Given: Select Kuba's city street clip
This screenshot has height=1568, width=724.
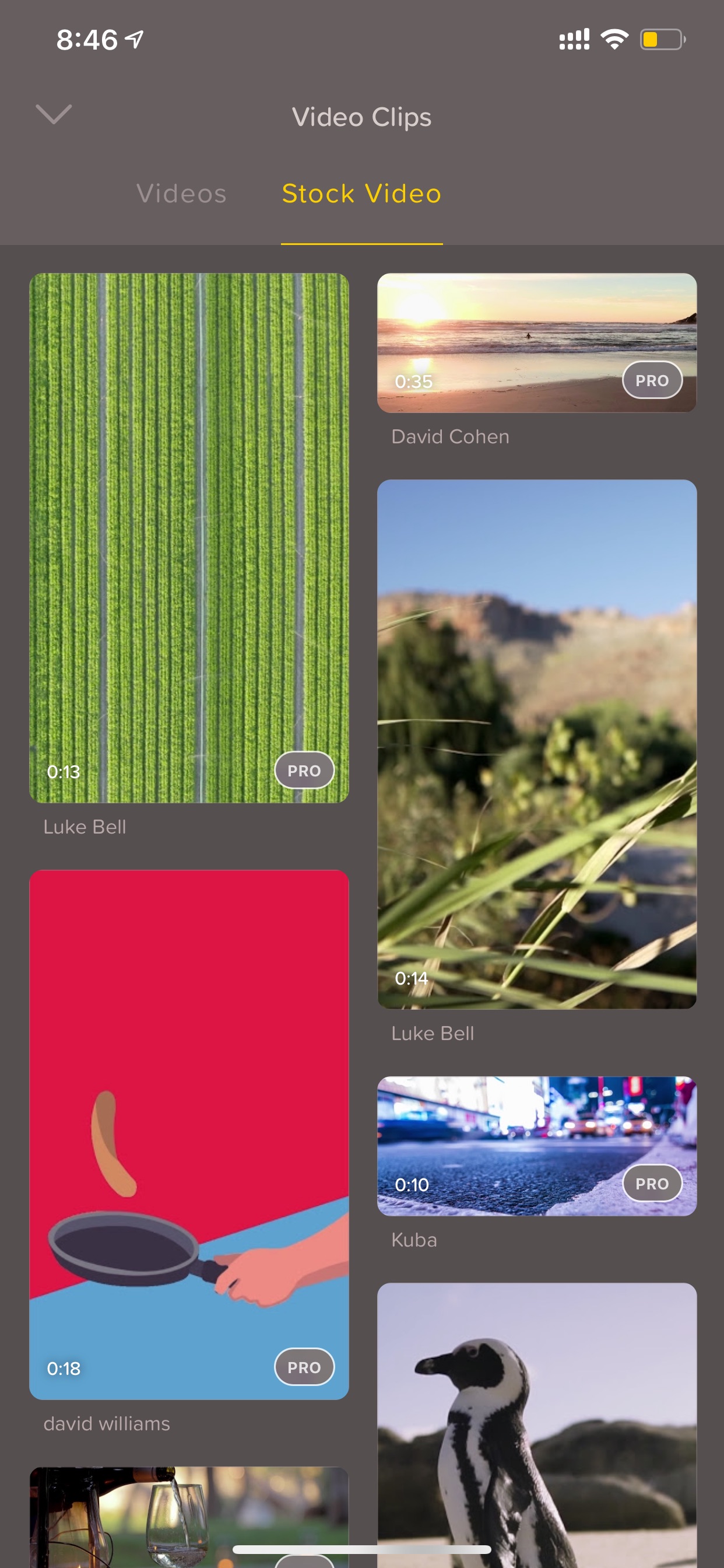Looking at the screenshot, I should pos(537,1146).
